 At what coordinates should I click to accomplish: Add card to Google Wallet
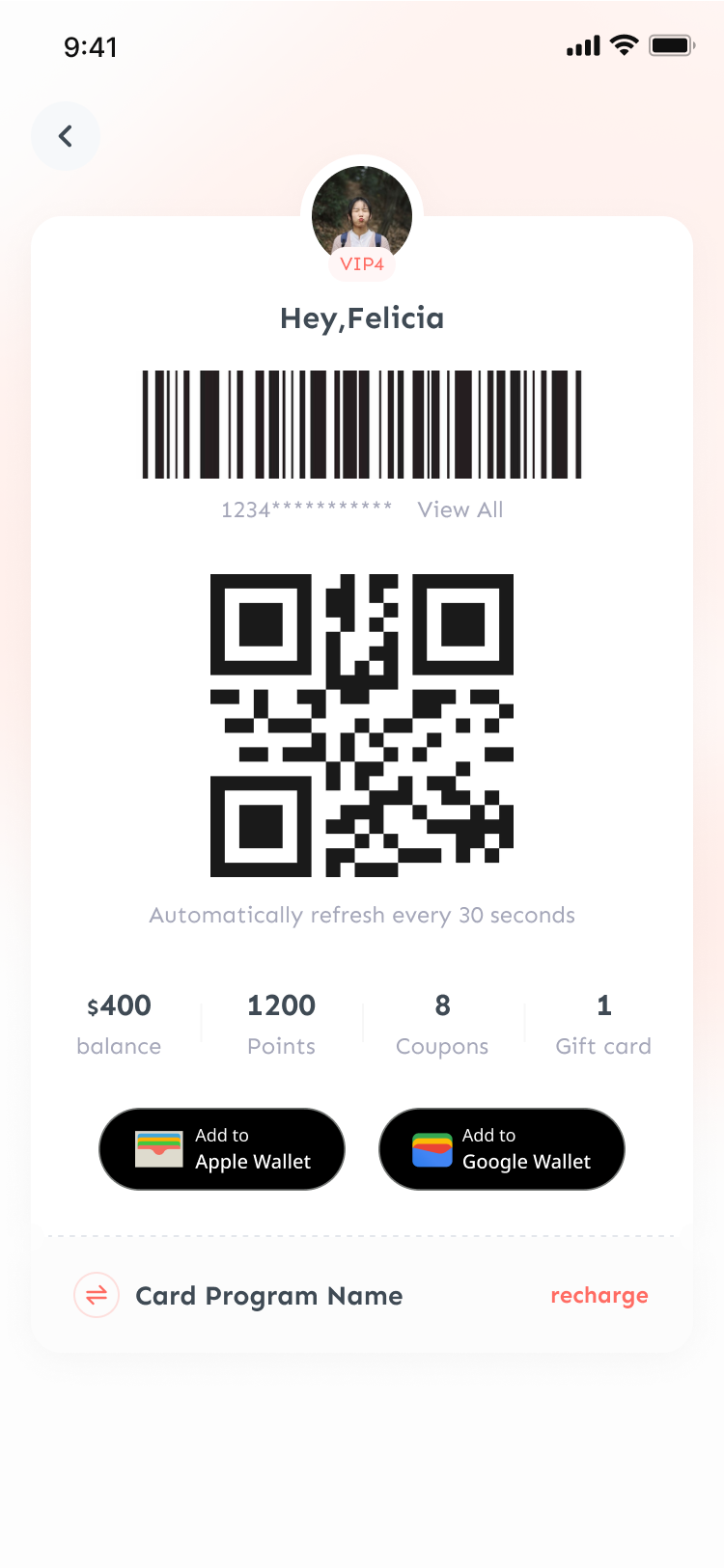tap(501, 1148)
